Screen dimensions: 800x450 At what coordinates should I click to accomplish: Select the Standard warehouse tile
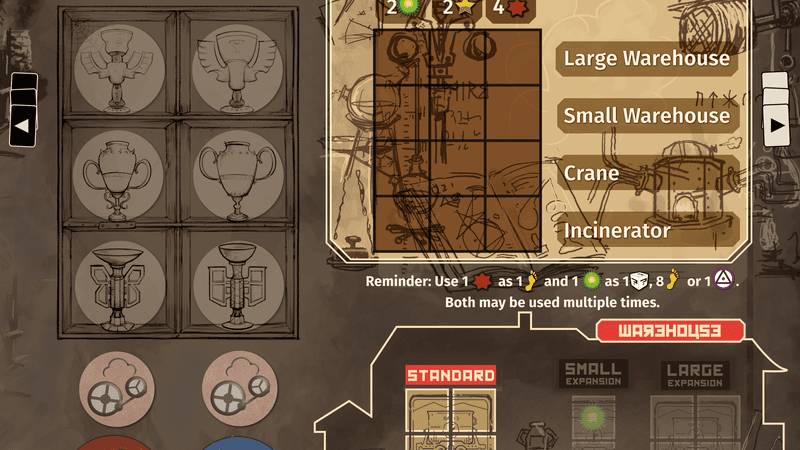(x=450, y=420)
